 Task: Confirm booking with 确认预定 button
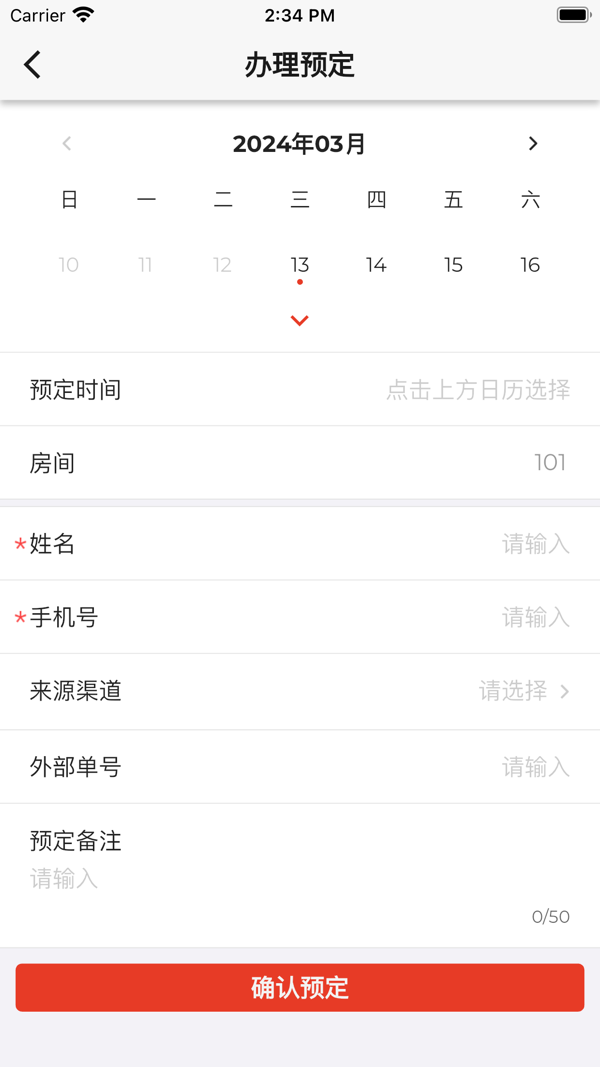click(x=300, y=988)
